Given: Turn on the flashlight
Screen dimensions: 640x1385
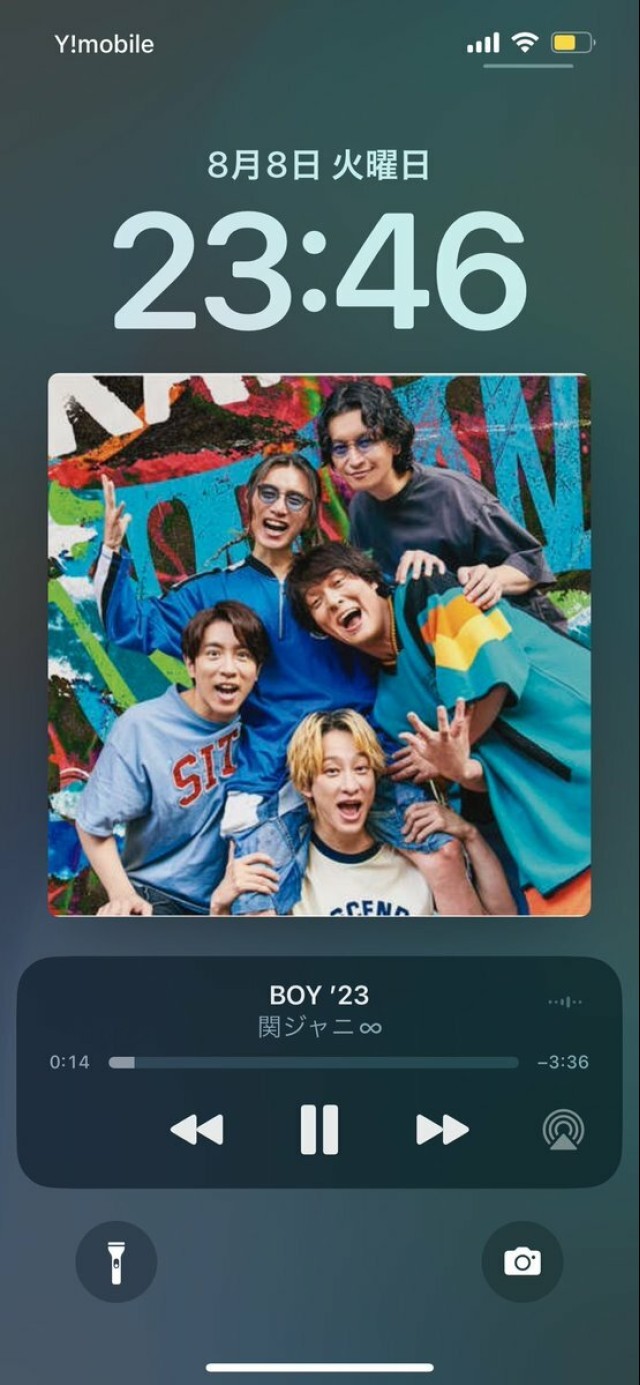Looking at the screenshot, I should (x=116, y=1261).
